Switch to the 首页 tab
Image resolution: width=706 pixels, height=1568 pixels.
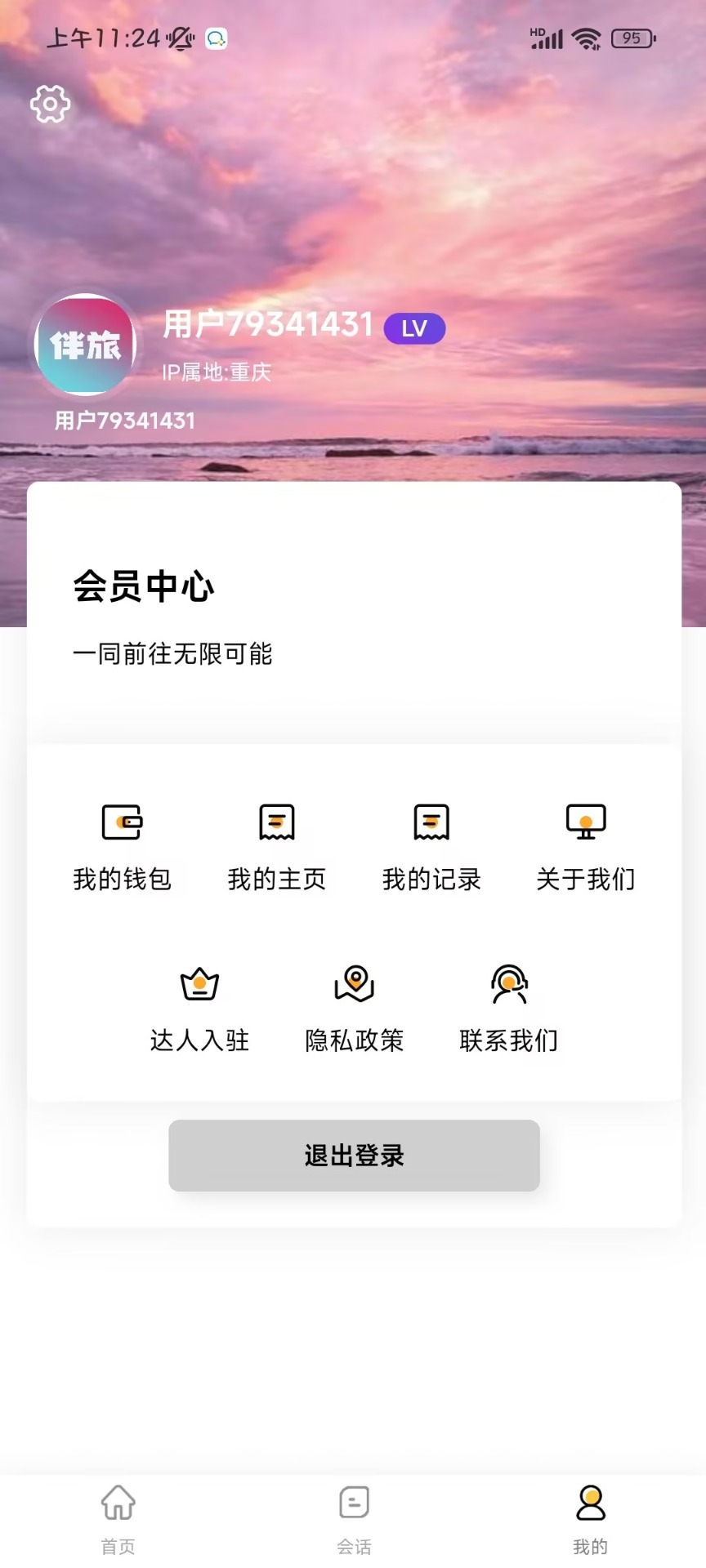pos(118,1517)
